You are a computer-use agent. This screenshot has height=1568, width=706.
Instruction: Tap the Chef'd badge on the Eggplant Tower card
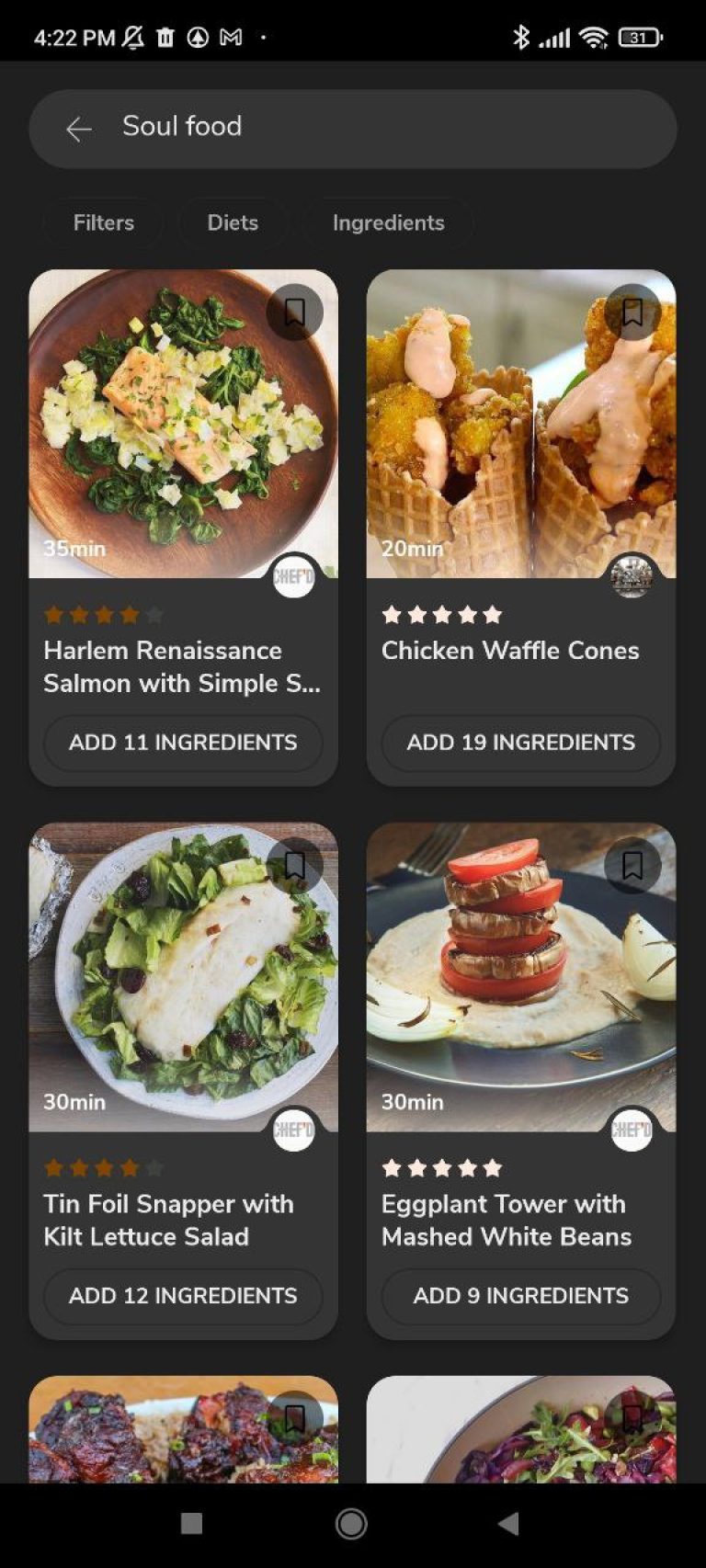pos(632,1131)
